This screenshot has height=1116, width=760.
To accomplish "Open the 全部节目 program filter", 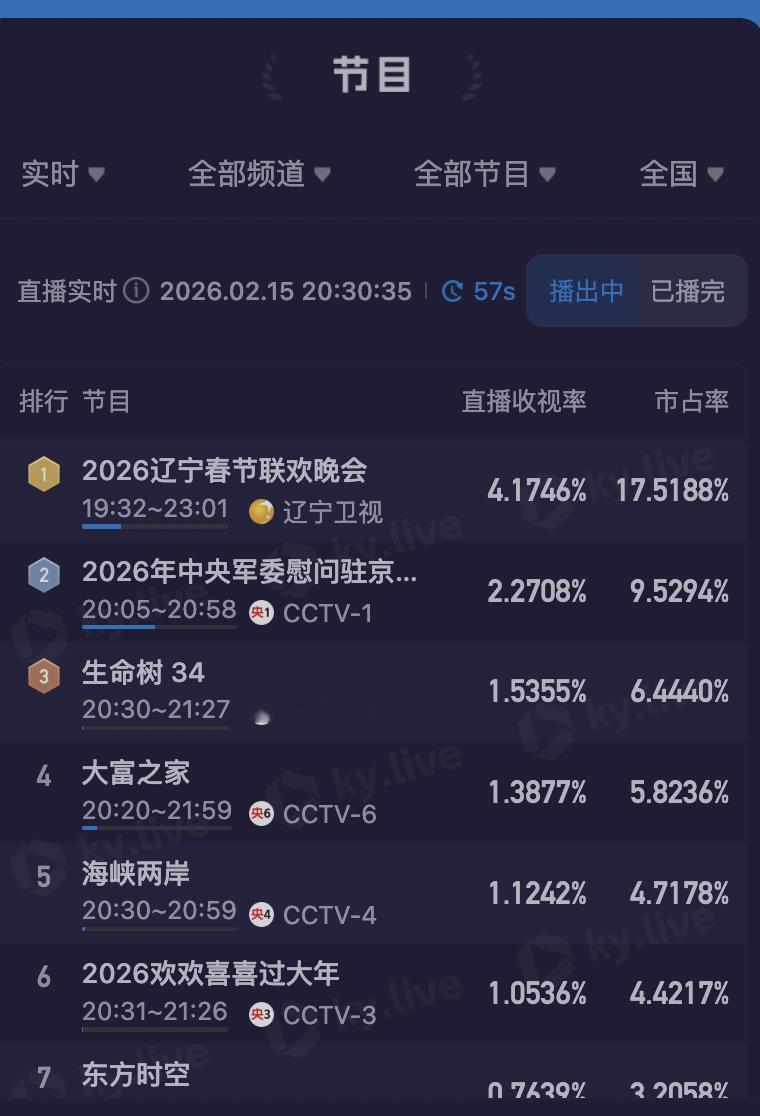I will click(483, 173).
